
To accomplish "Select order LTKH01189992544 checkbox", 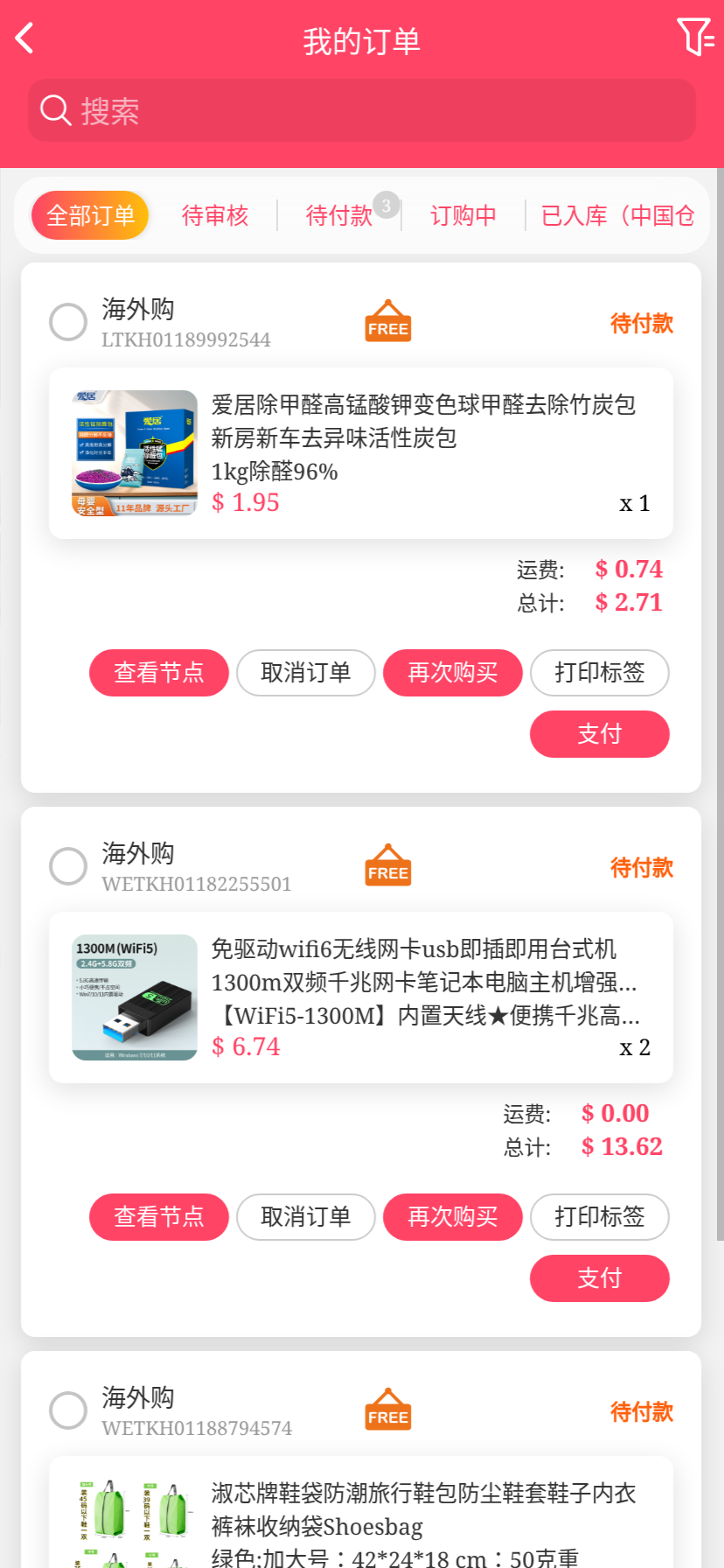I will coord(68,322).
